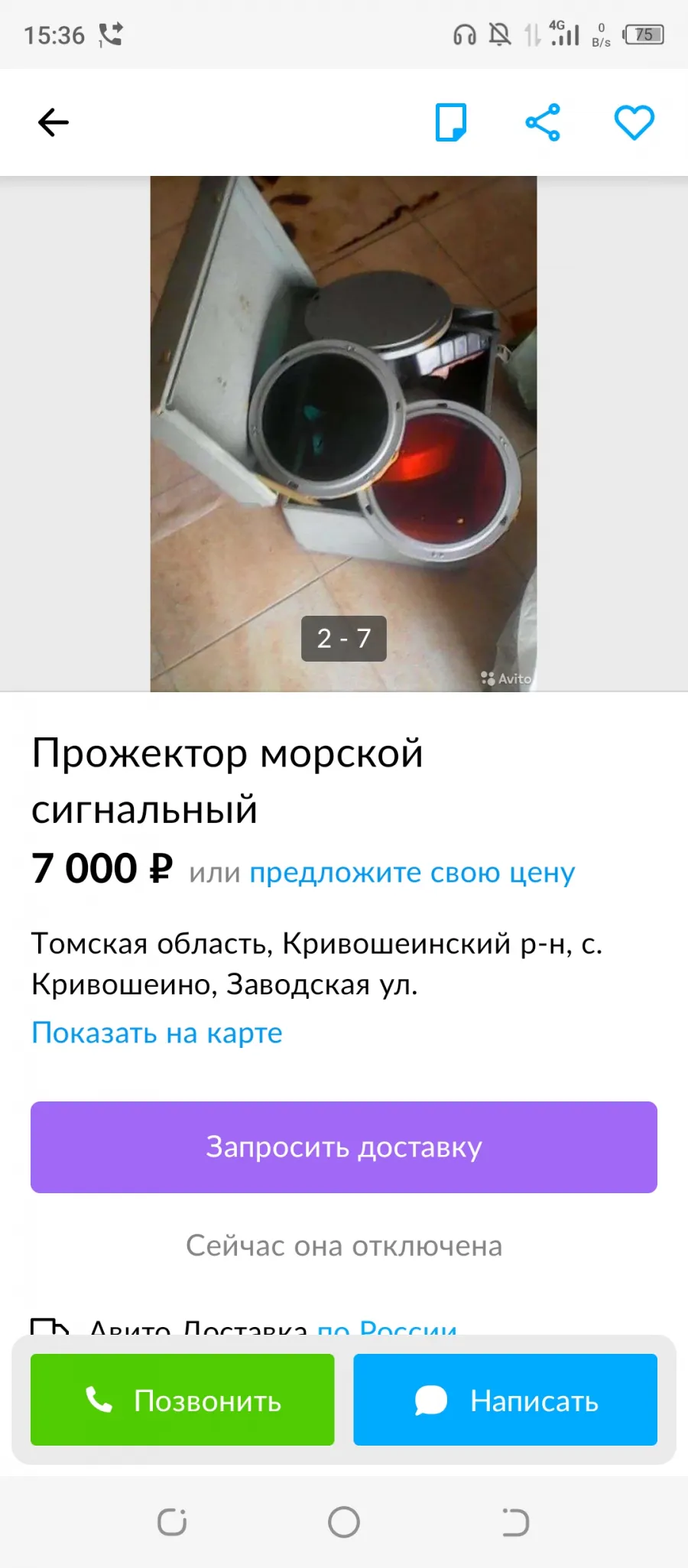Open the system recent apps

point(172,1522)
